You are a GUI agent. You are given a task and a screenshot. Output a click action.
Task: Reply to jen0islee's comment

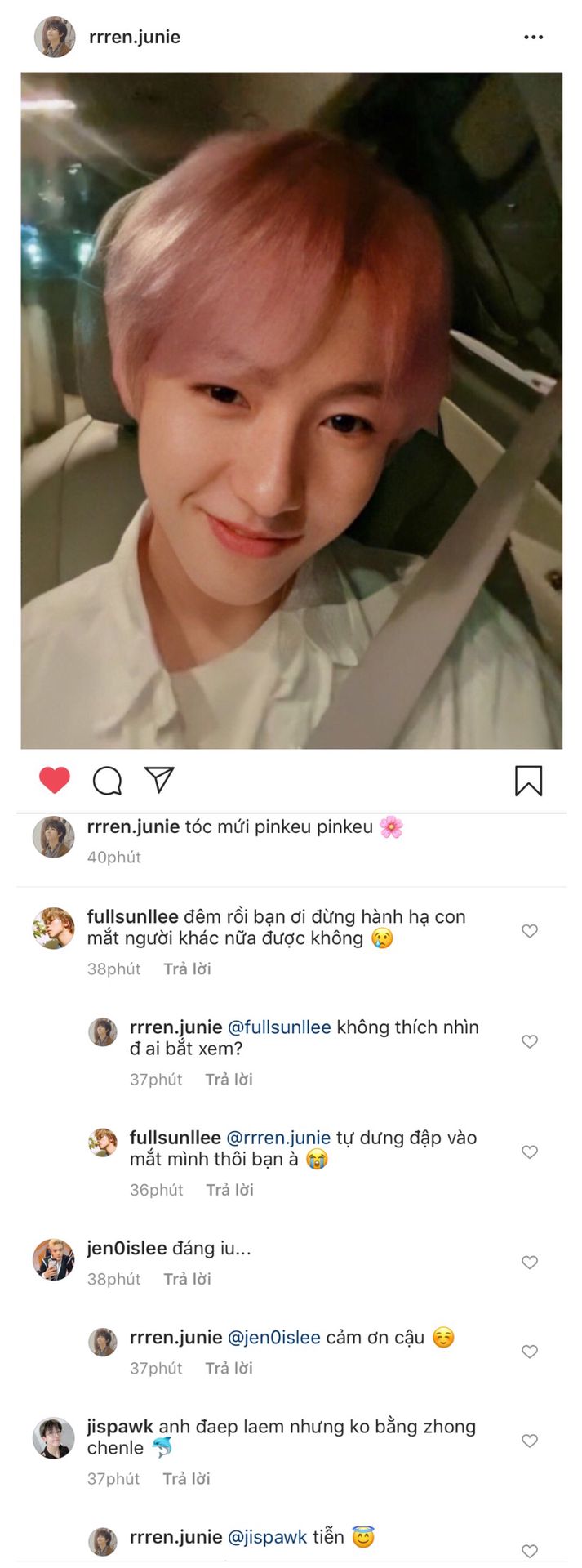coord(187,1279)
